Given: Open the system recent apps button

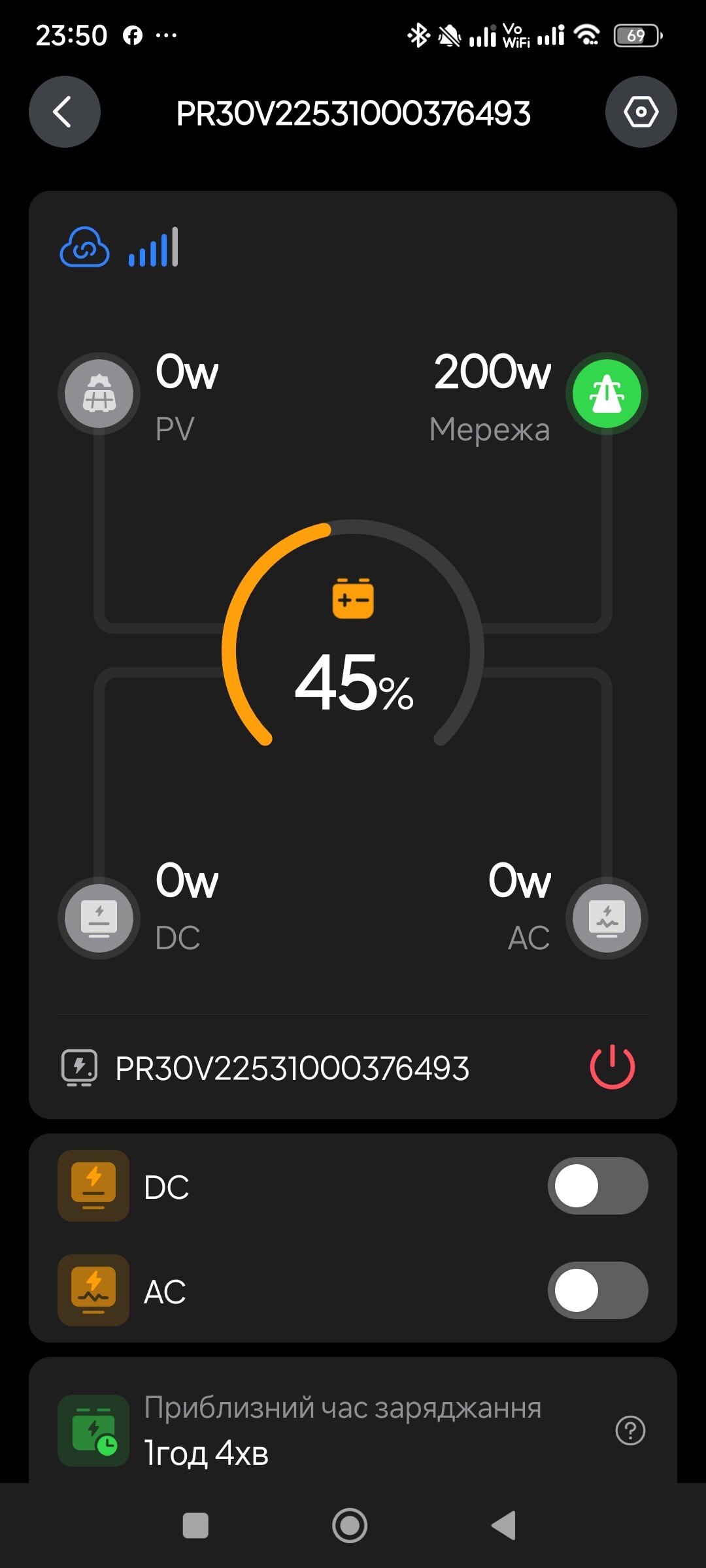Looking at the screenshot, I should tap(195, 1526).
